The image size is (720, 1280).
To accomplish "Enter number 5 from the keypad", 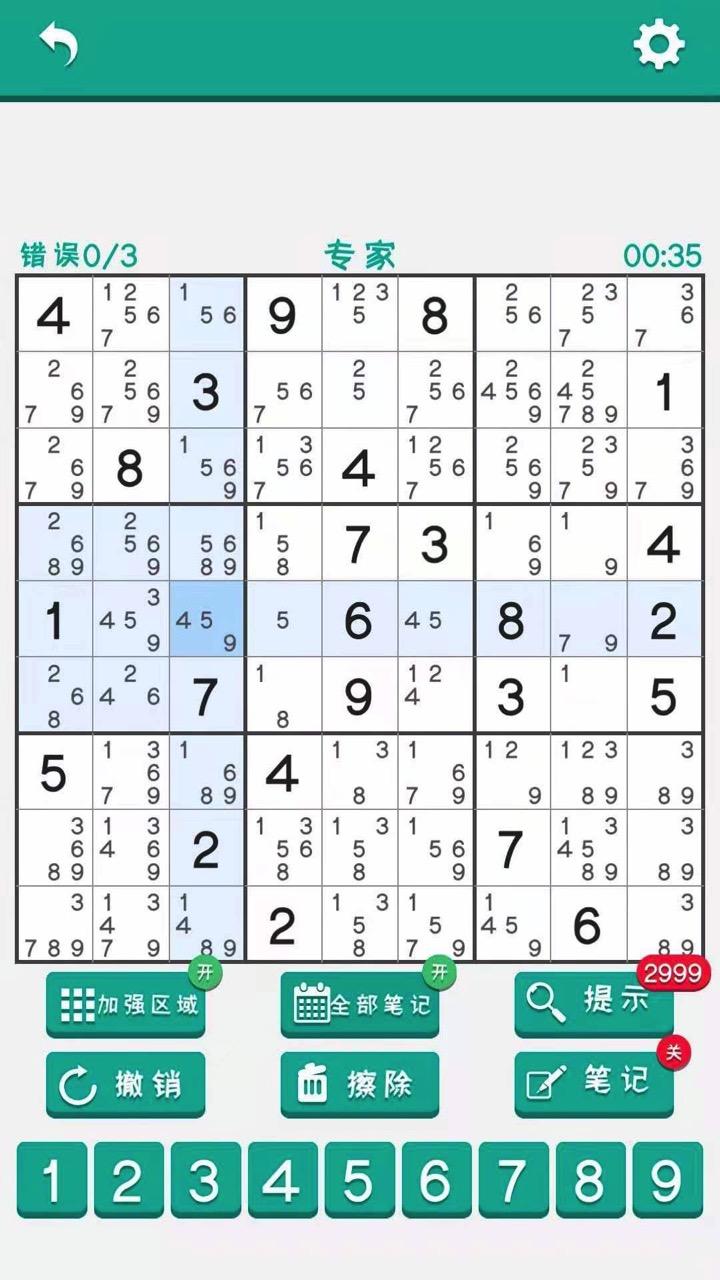I will pos(358,1180).
